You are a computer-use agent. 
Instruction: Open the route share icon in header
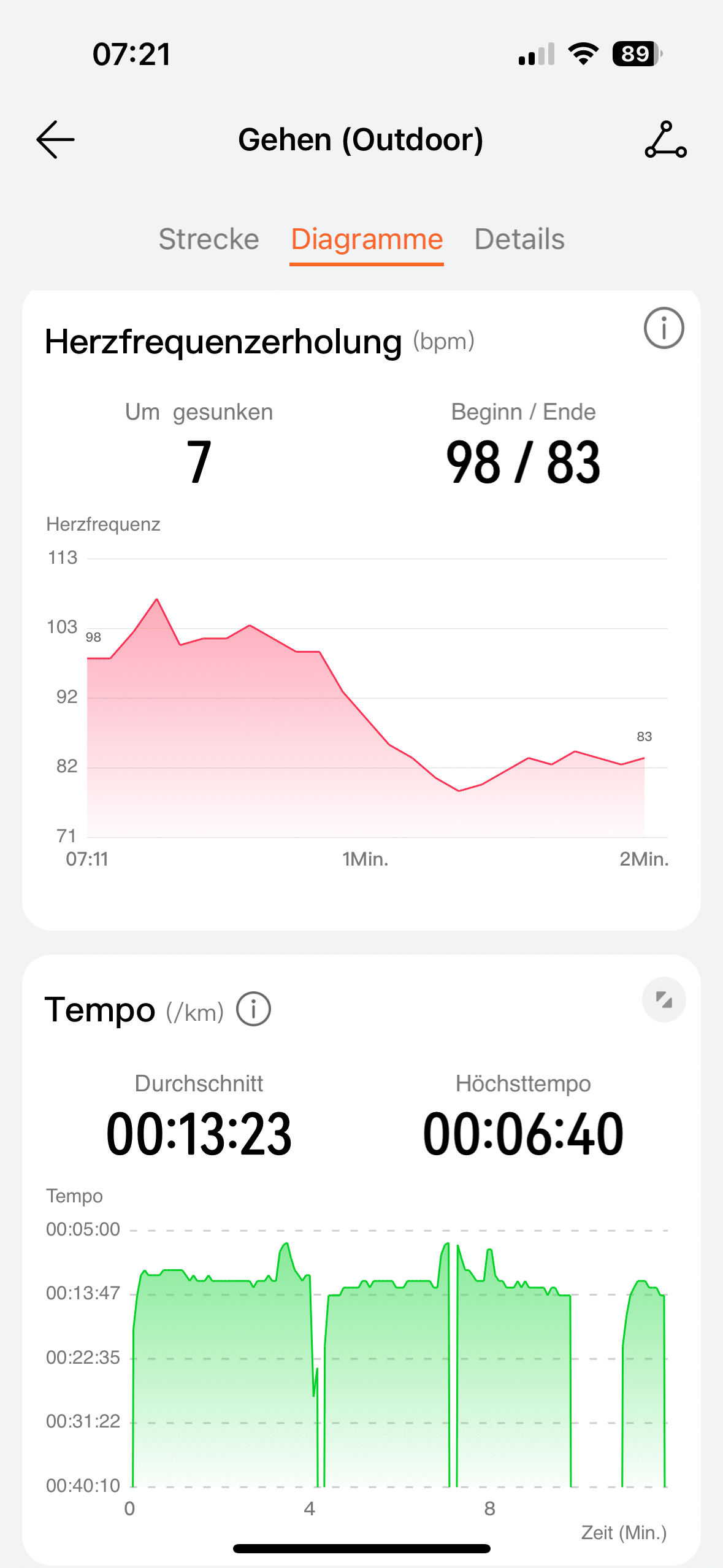[x=665, y=140]
